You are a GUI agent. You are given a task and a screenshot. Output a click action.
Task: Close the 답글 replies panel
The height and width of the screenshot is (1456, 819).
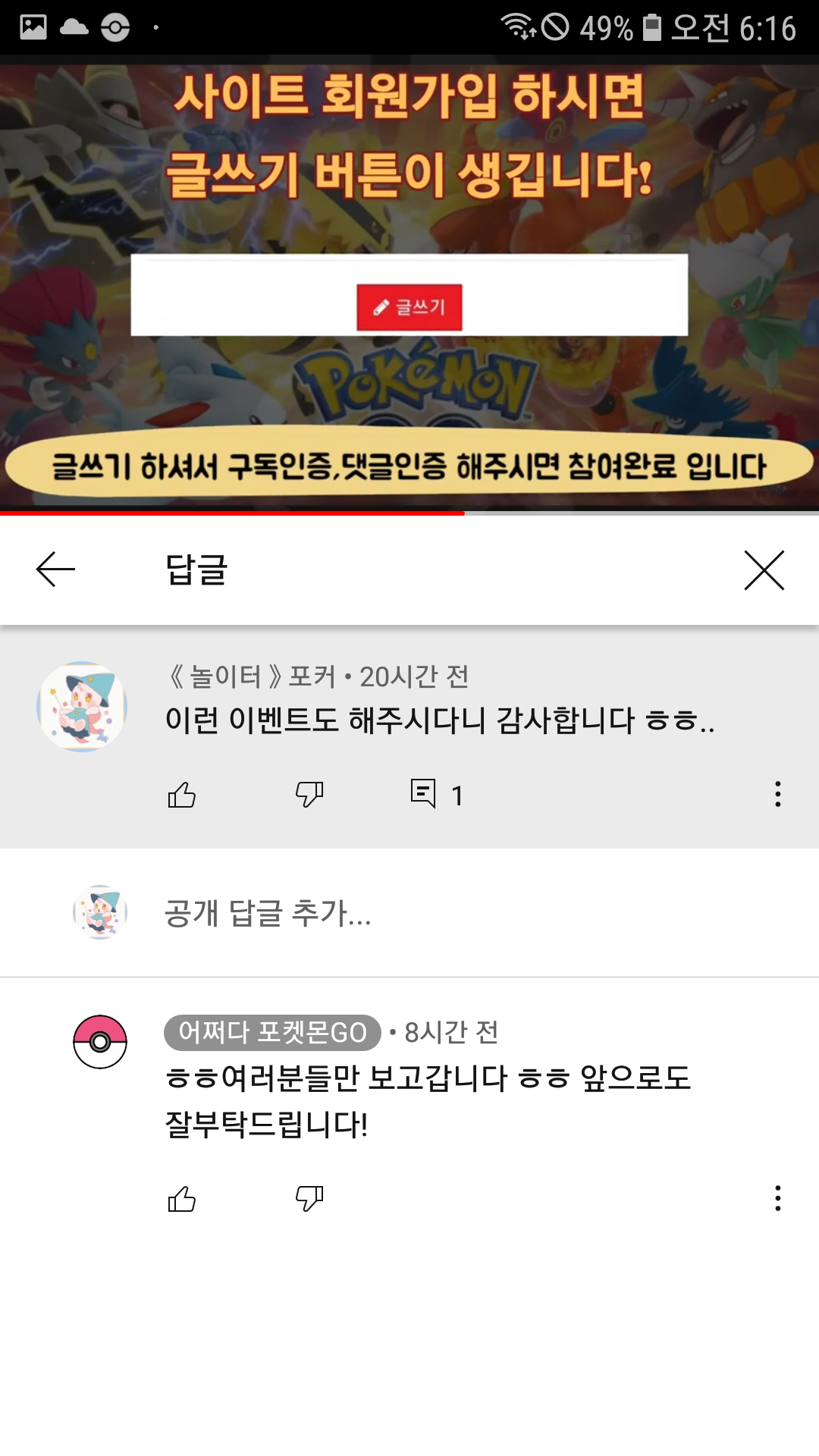pyautogui.click(x=764, y=570)
